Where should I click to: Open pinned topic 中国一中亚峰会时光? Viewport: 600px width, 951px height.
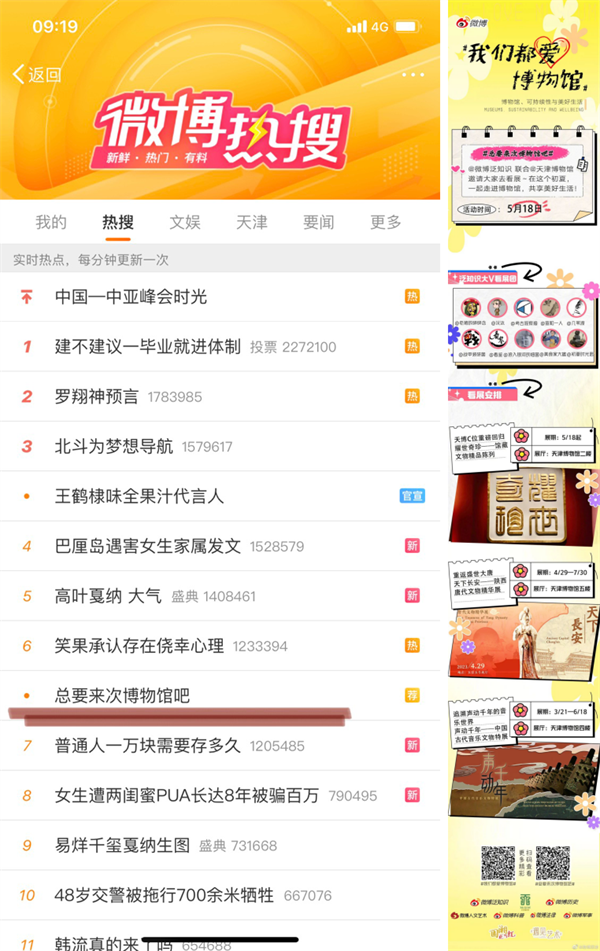[x=131, y=296]
